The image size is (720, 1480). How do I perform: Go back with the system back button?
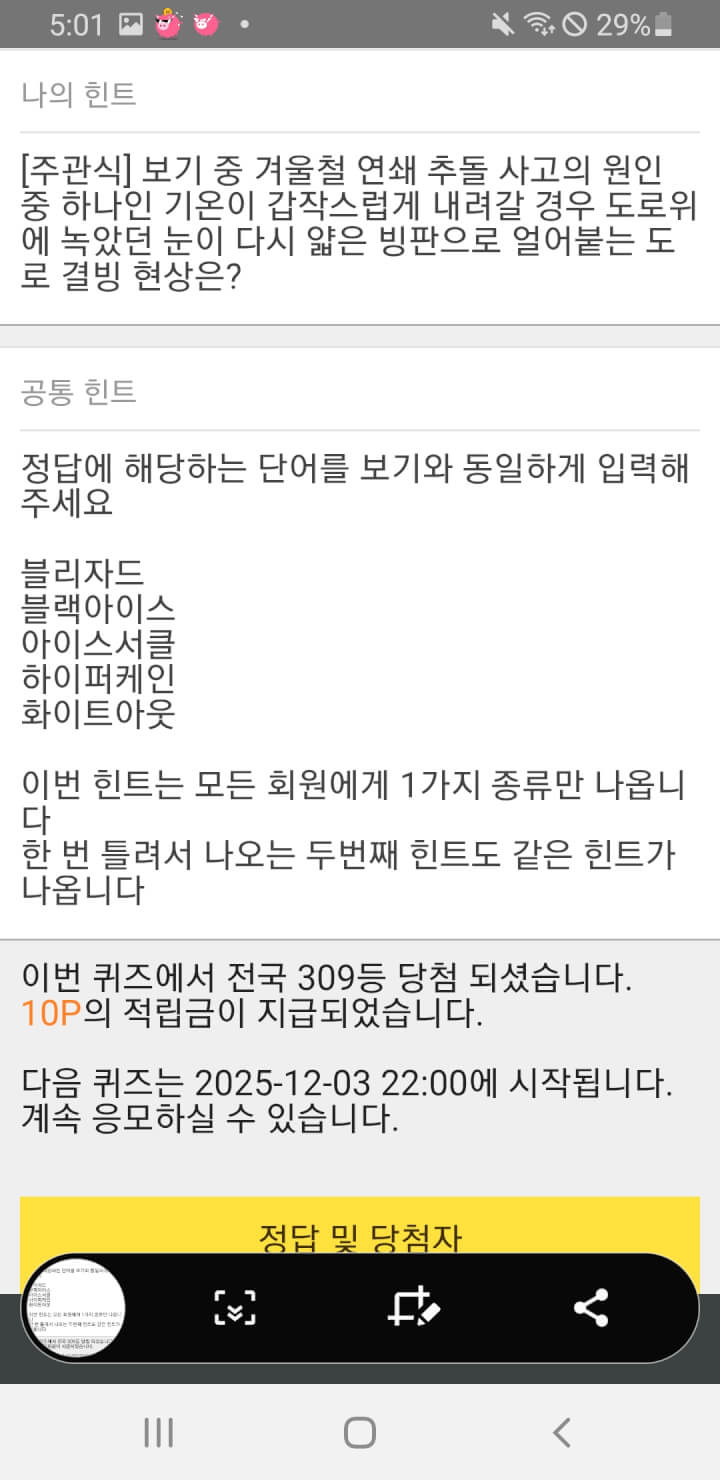coord(562,1432)
